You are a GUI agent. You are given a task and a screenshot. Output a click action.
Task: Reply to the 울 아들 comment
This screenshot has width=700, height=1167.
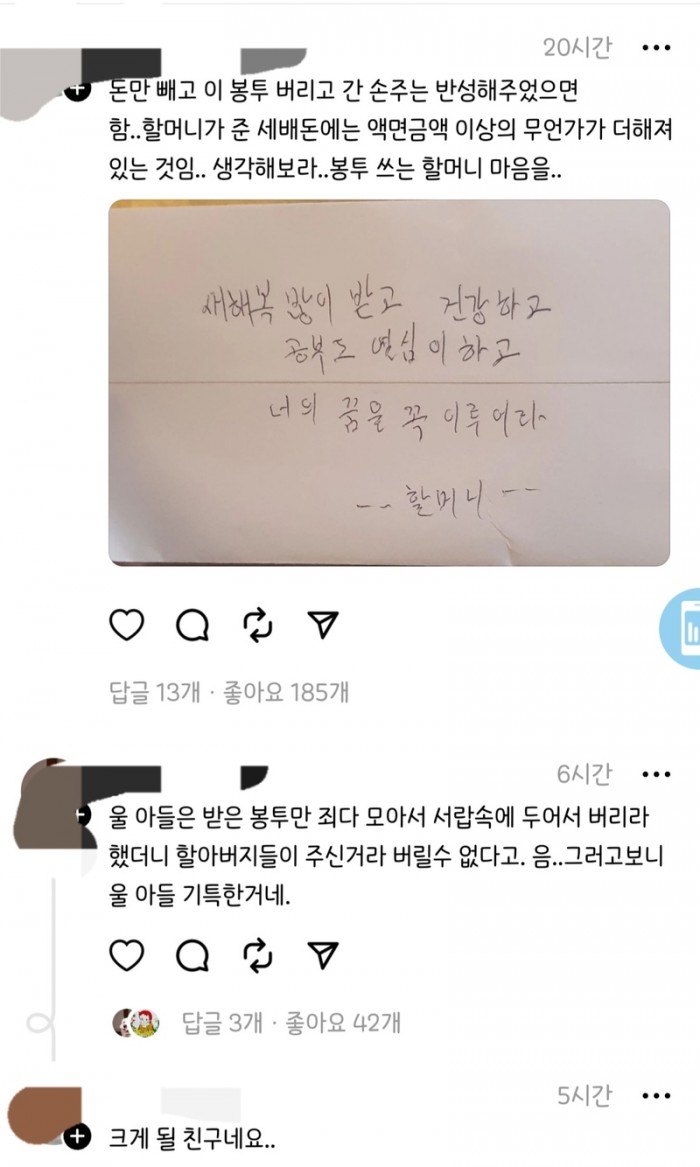coord(191,955)
